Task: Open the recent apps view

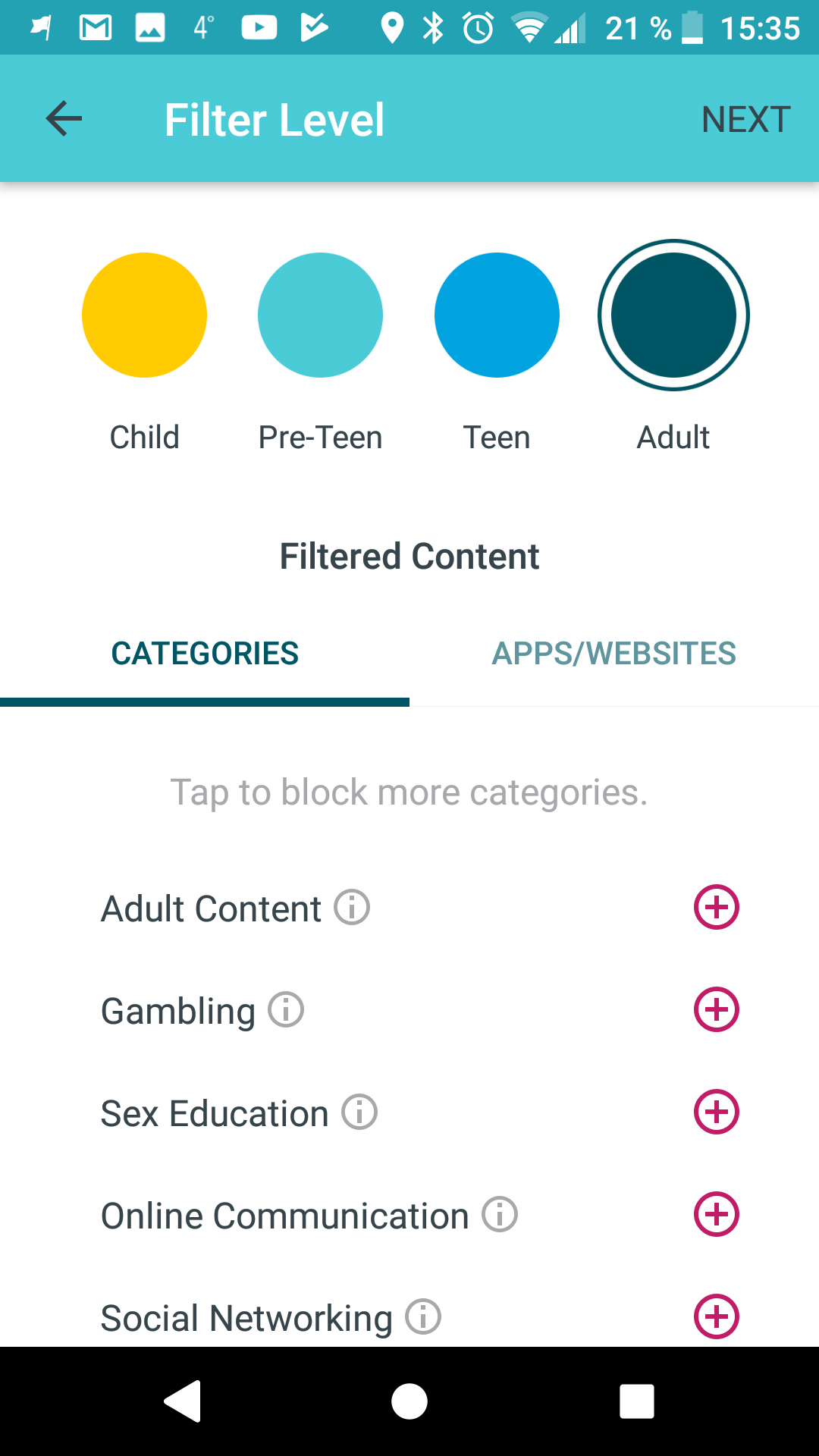Action: pos(637,1401)
